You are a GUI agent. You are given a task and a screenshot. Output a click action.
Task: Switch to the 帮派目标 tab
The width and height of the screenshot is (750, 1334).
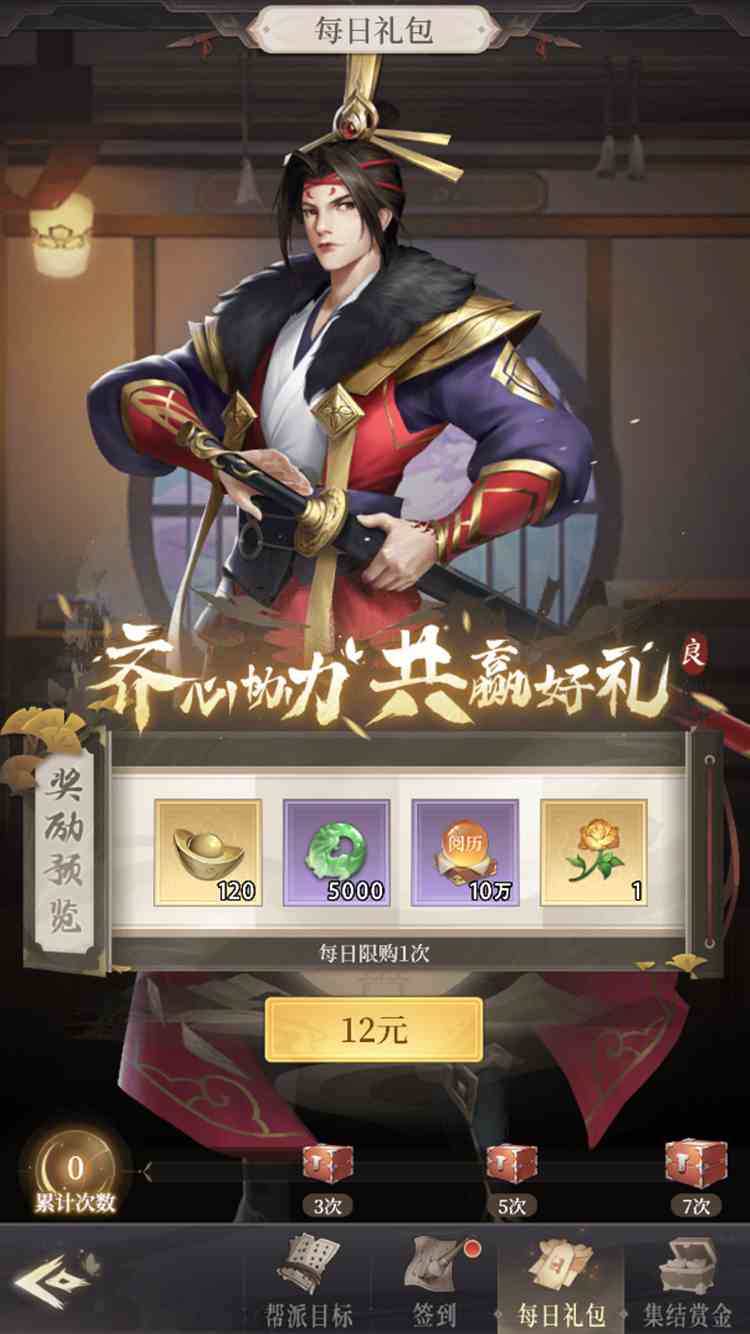click(x=308, y=1280)
